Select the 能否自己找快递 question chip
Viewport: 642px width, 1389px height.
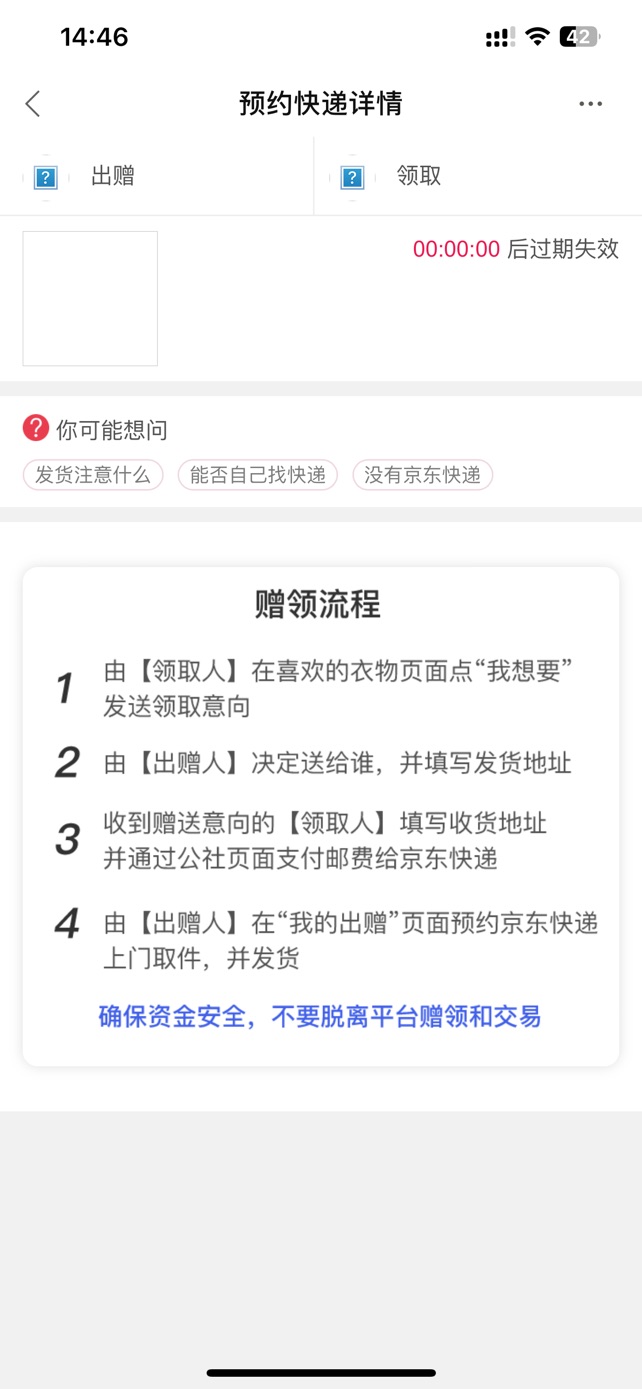[258, 475]
